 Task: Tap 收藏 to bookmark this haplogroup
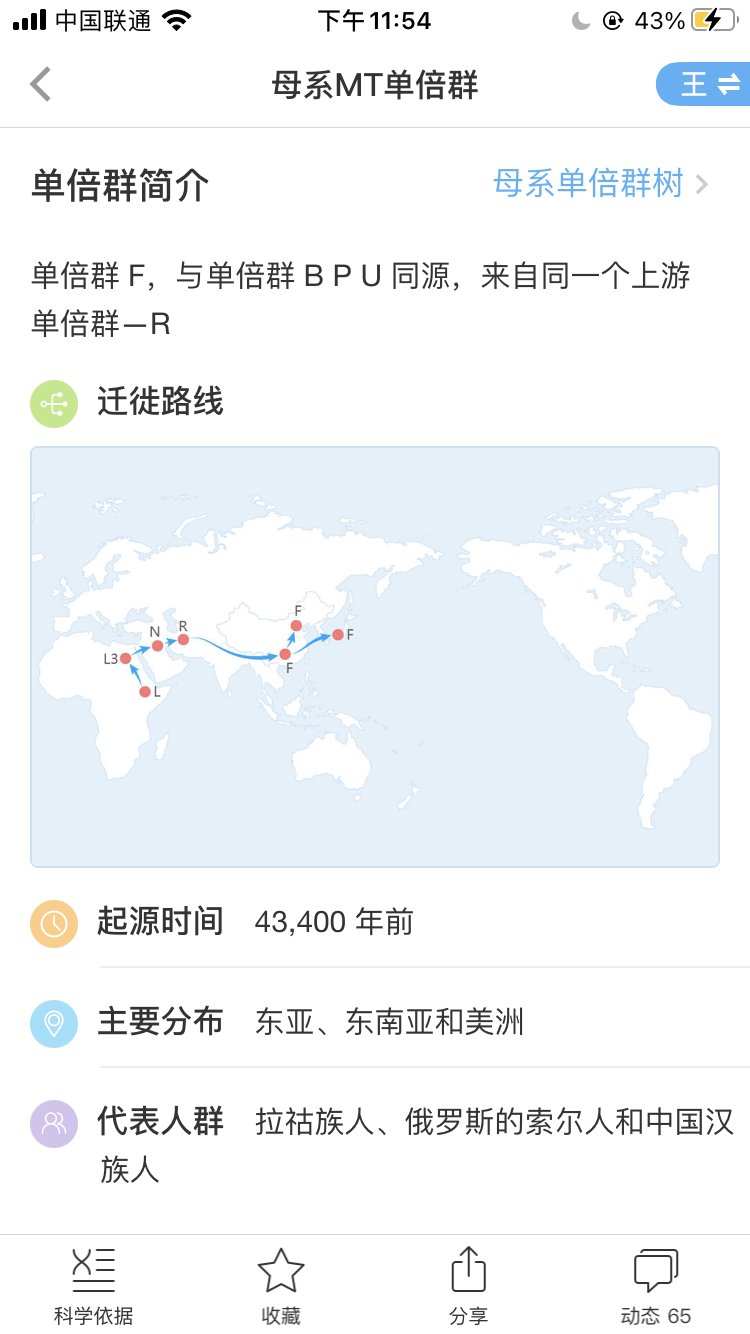[x=281, y=1287]
